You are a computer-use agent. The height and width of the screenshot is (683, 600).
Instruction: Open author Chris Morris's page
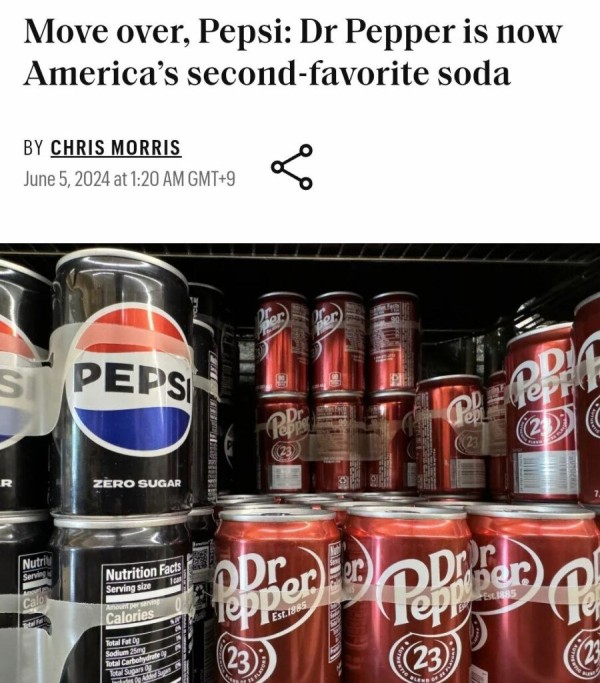pos(115,148)
